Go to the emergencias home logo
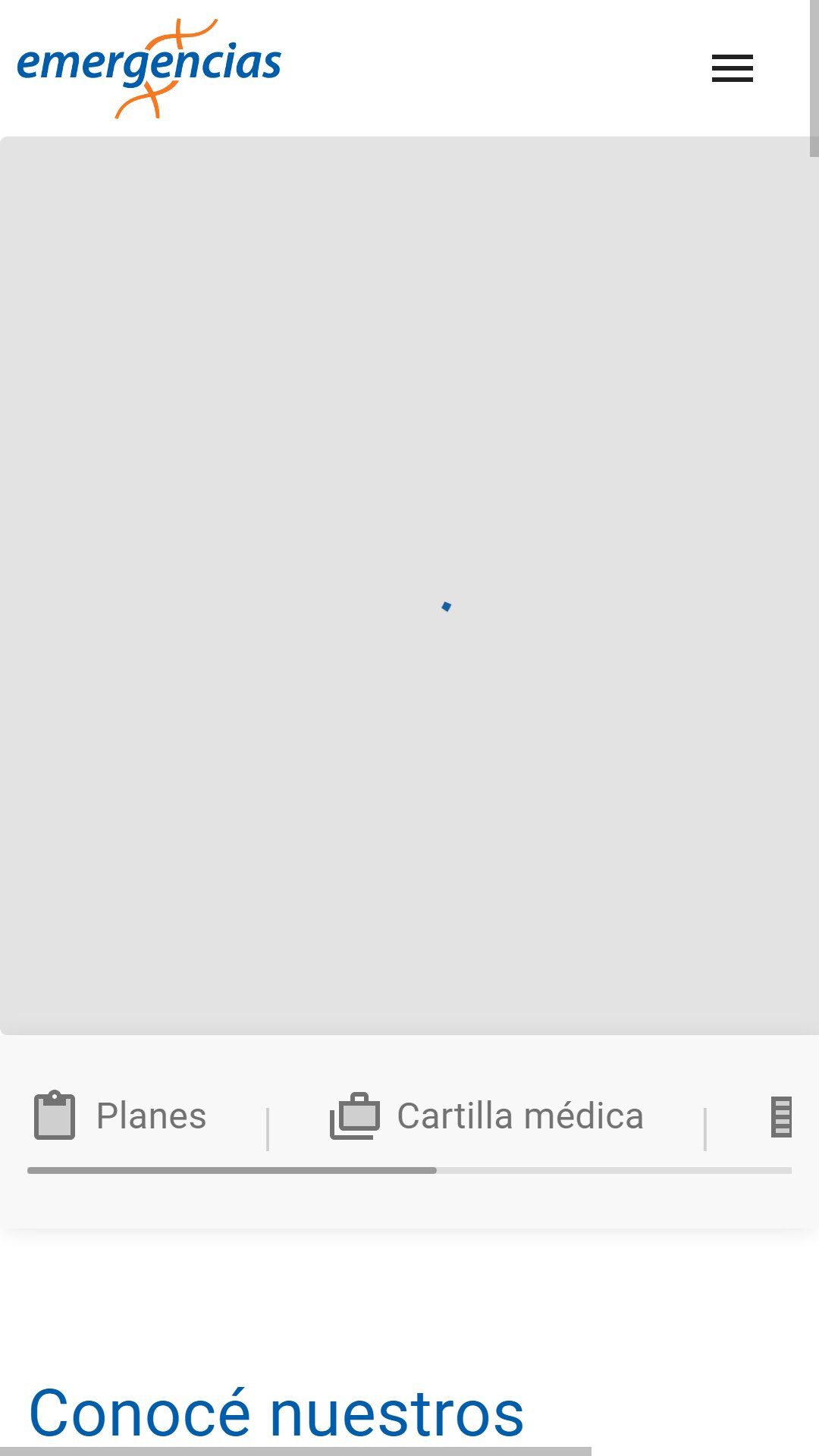 [149, 68]
